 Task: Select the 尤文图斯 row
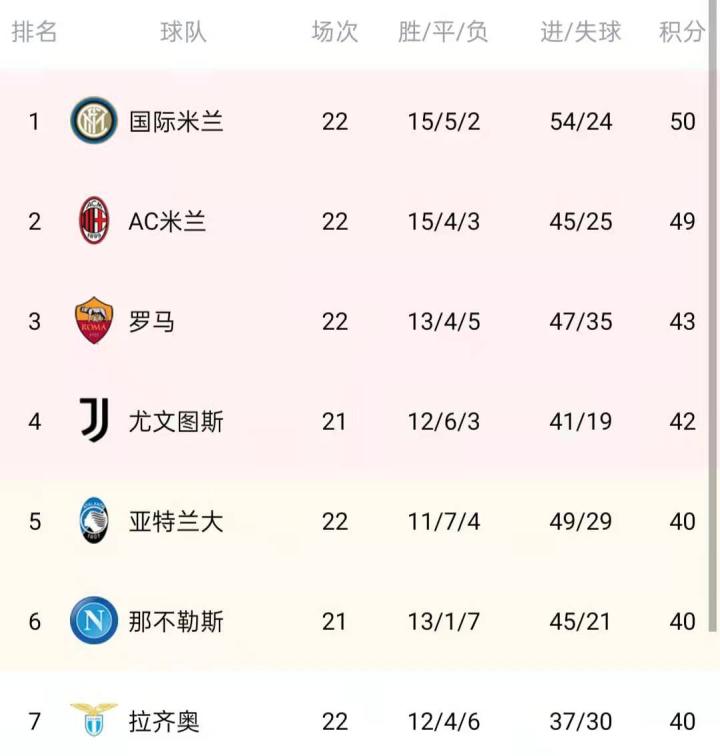[355, 421]
